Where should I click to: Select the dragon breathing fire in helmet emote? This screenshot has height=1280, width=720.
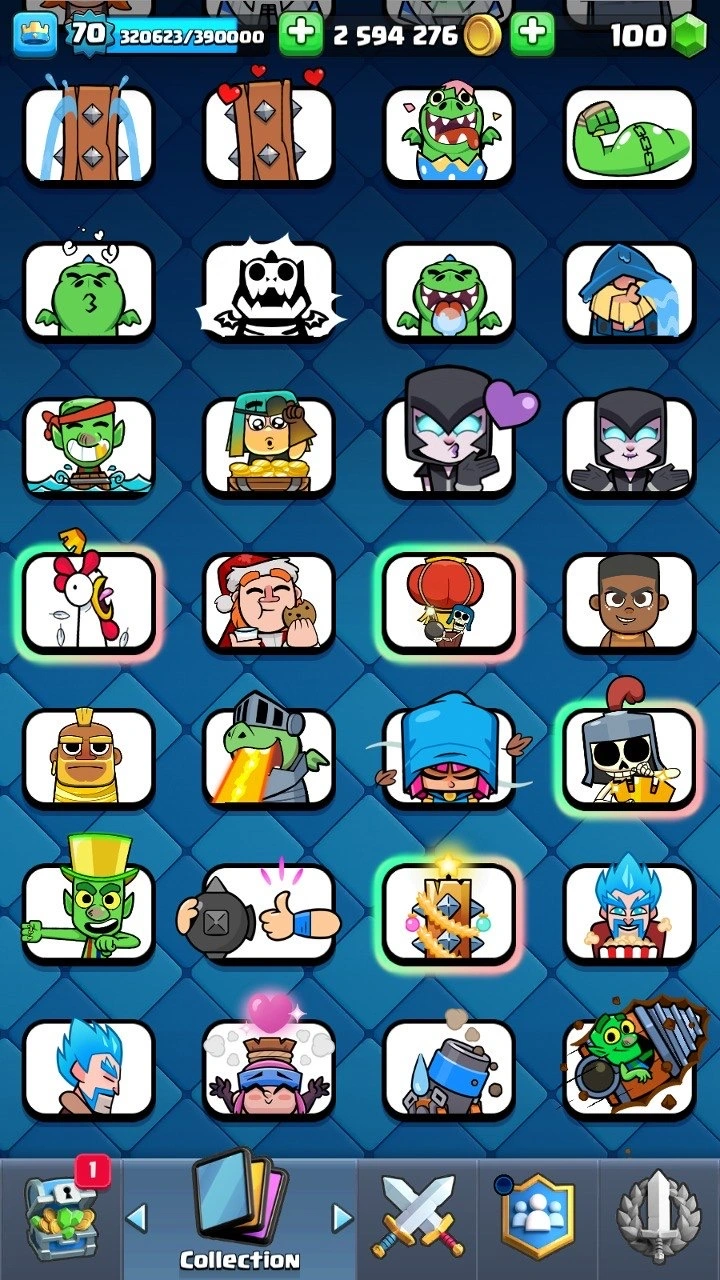269,757
